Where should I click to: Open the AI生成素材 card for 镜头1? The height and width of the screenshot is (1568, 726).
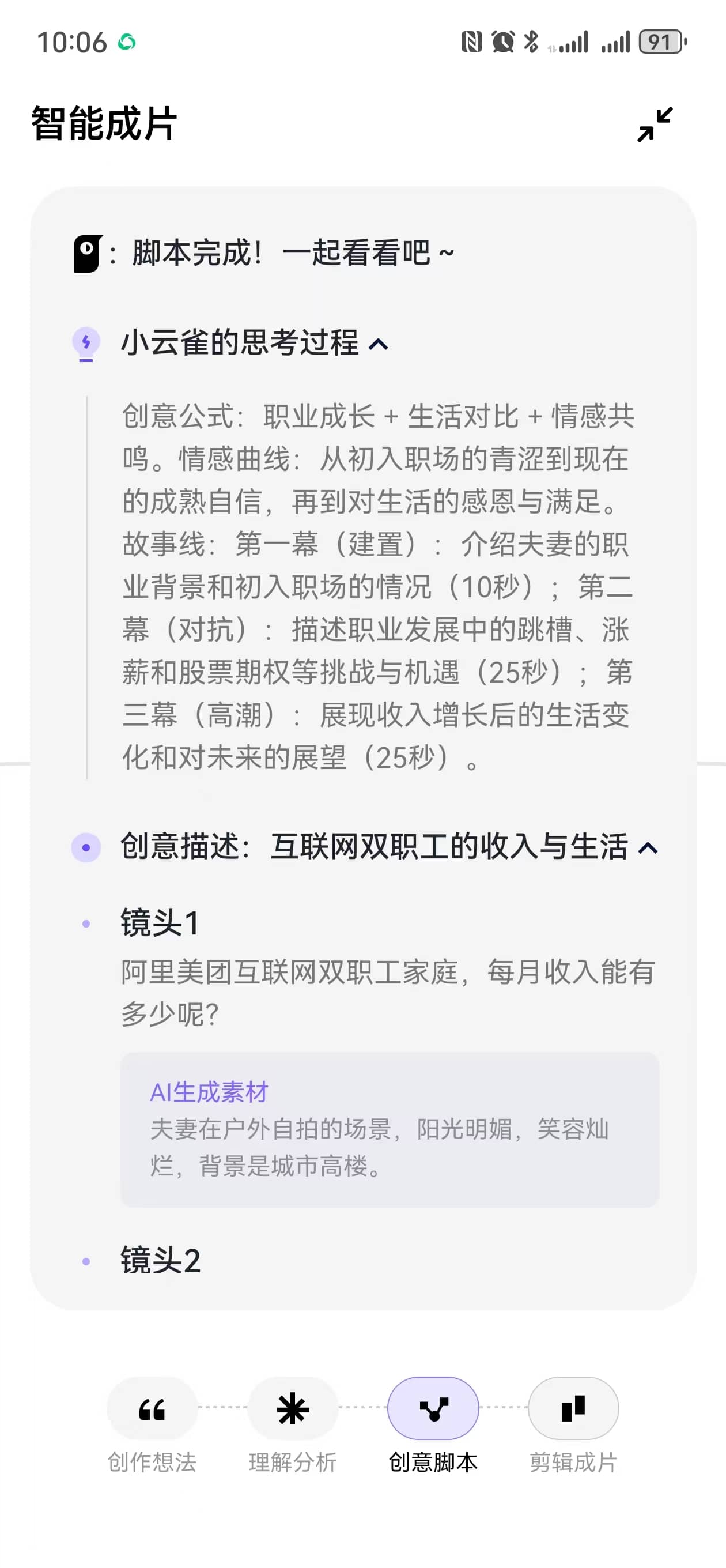pyautogui.click(x=390, y=1129)
